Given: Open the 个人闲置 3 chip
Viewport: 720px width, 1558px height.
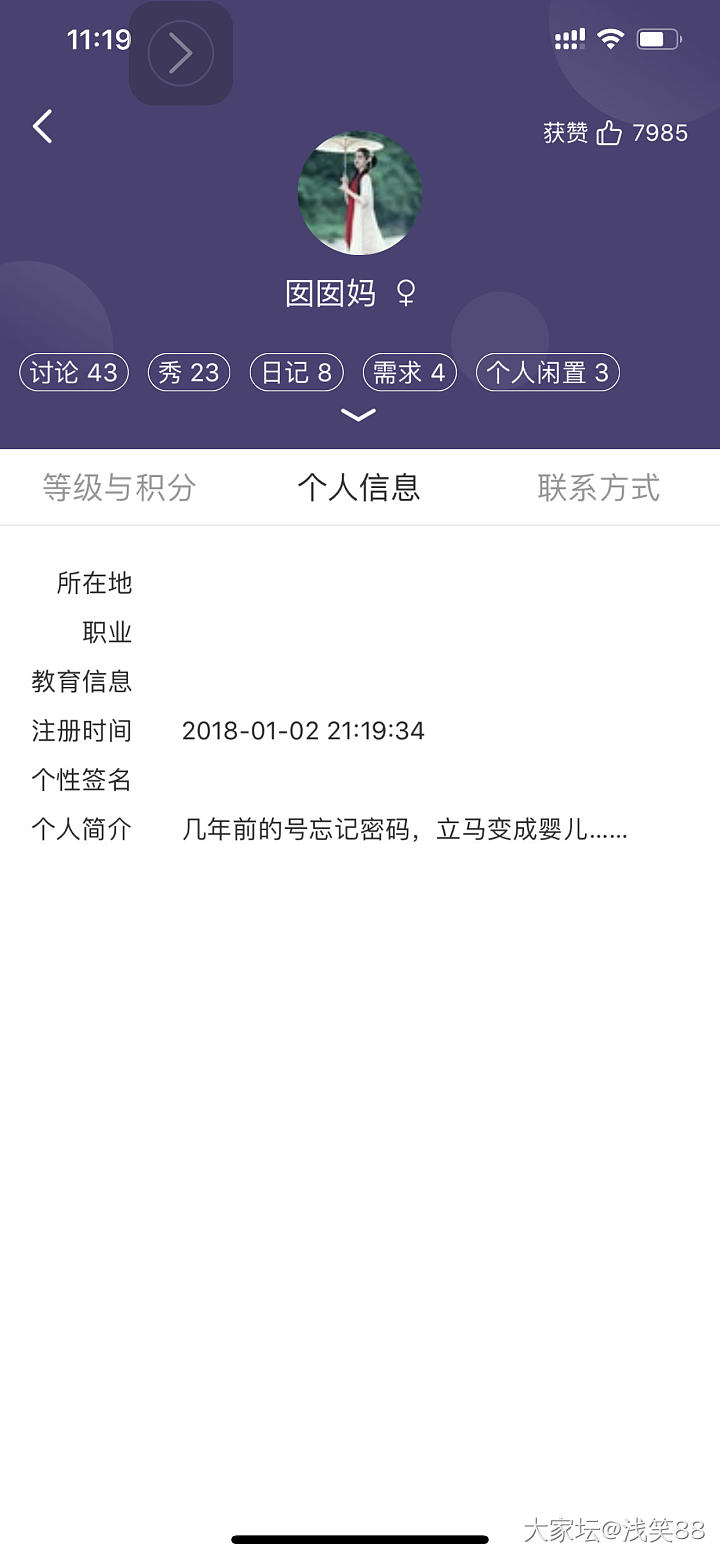Looking at the screenshot, I should tap(547, 373).
